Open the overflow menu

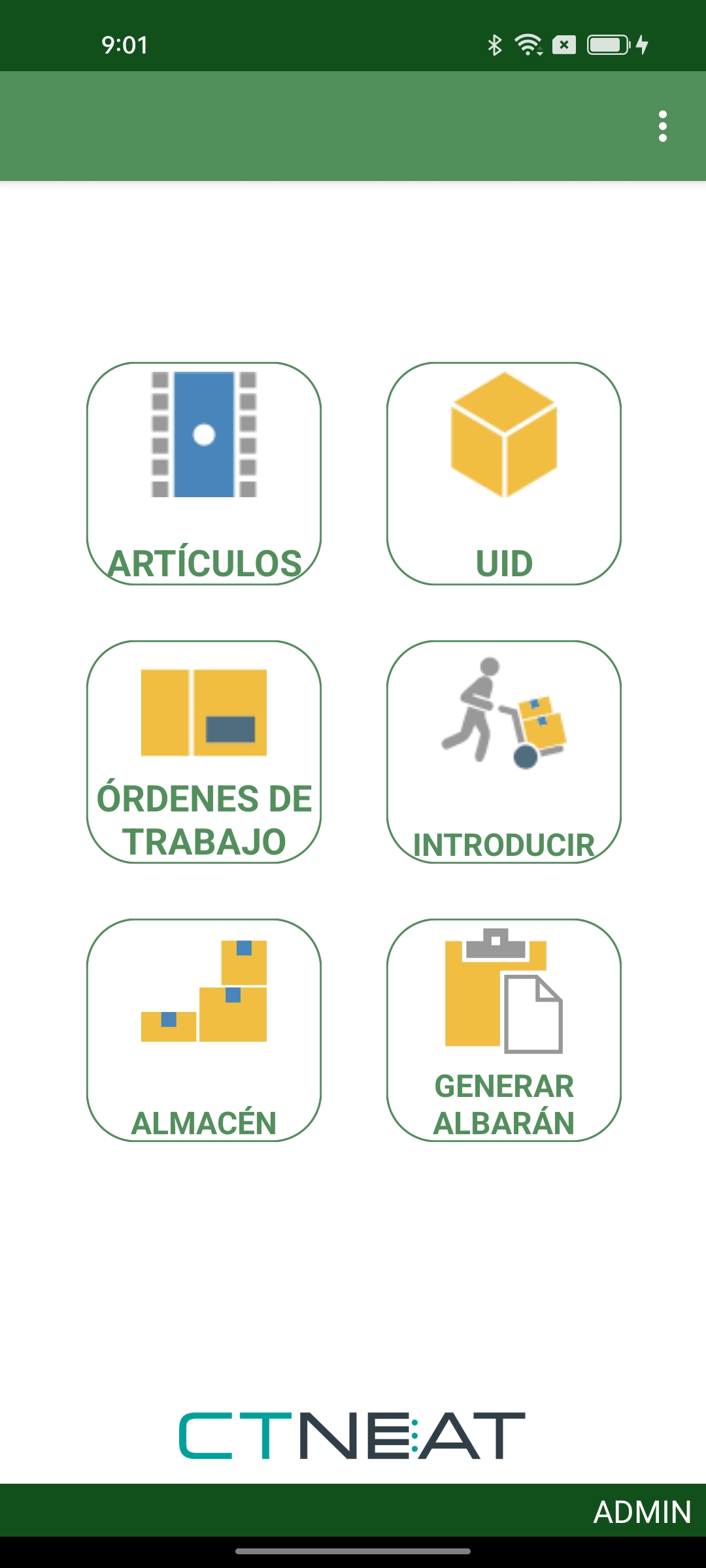[x=662, y=126]
